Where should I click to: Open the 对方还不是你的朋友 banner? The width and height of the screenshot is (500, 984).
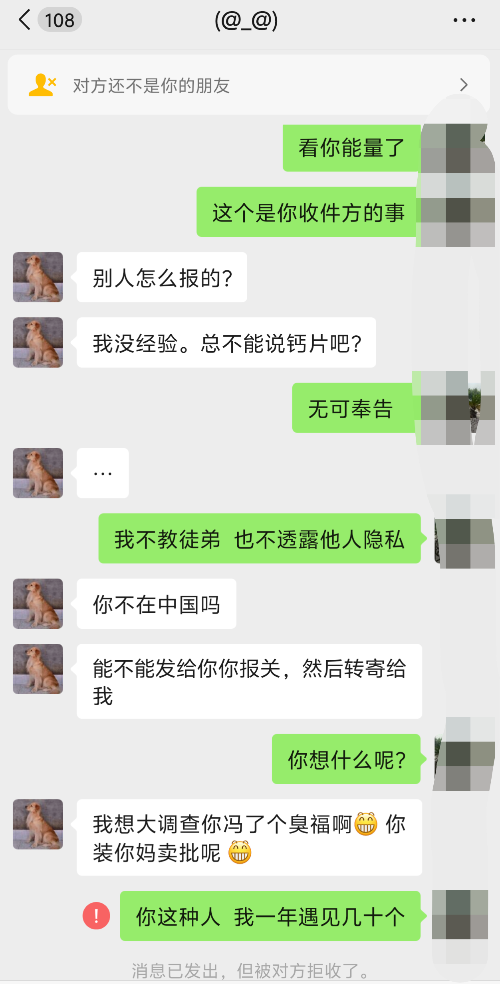coord(248,85)
